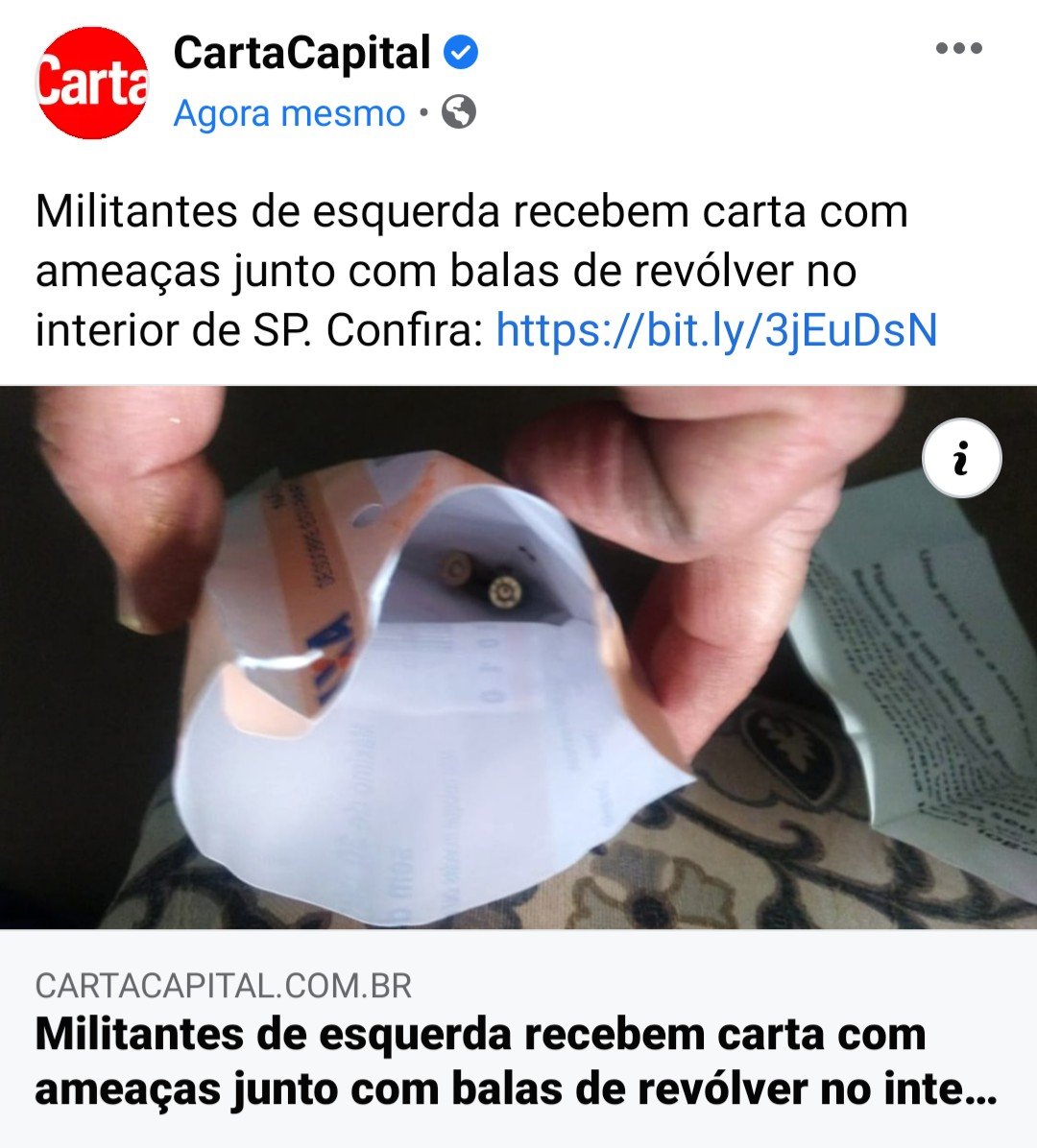Screen dimensions: 1037x1148
Task: Follow the bit.ly link in the post
Action: [x=715, y=331]
